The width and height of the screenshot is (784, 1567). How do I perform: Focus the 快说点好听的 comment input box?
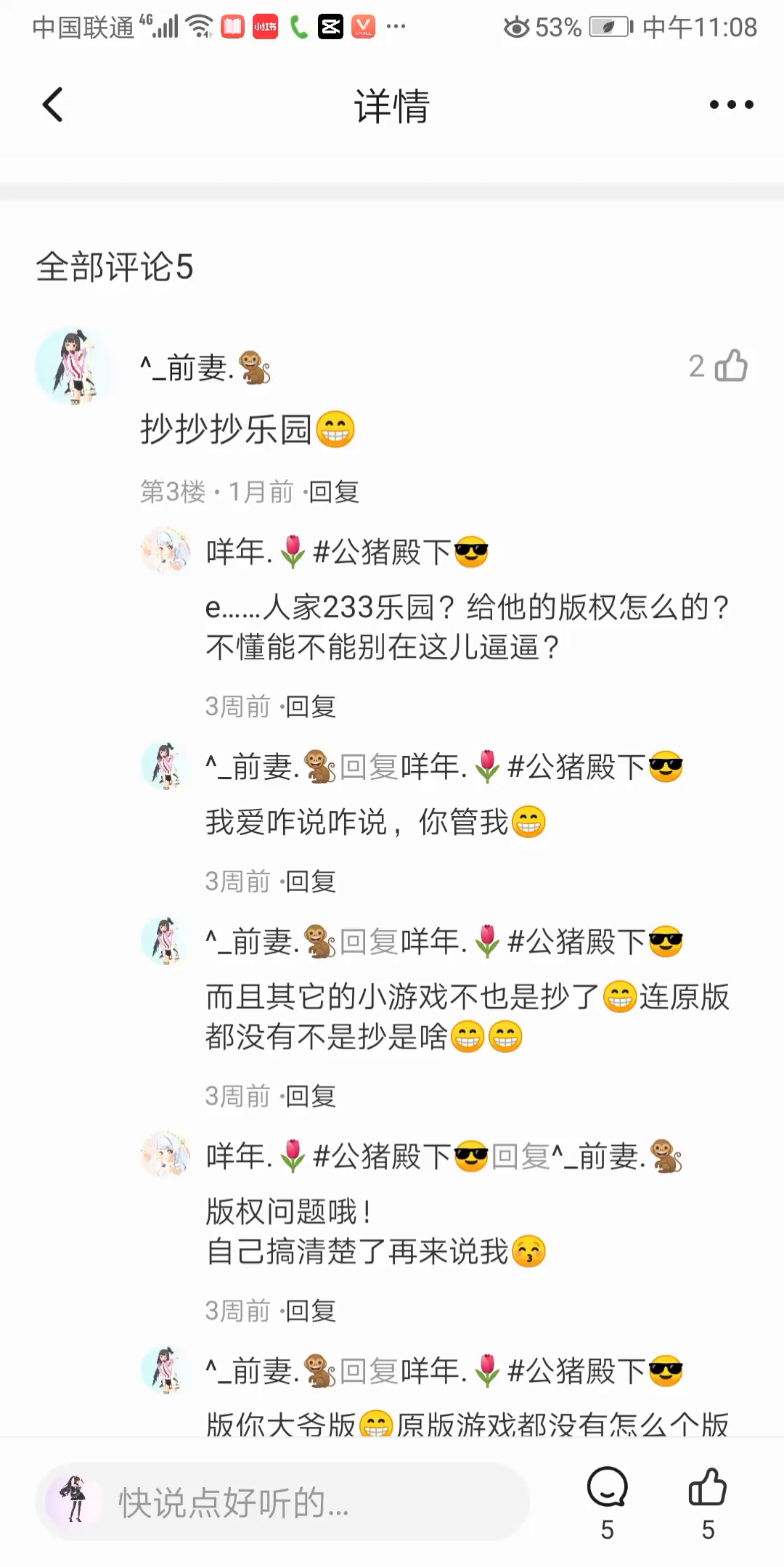click(x=283, y=1502)
